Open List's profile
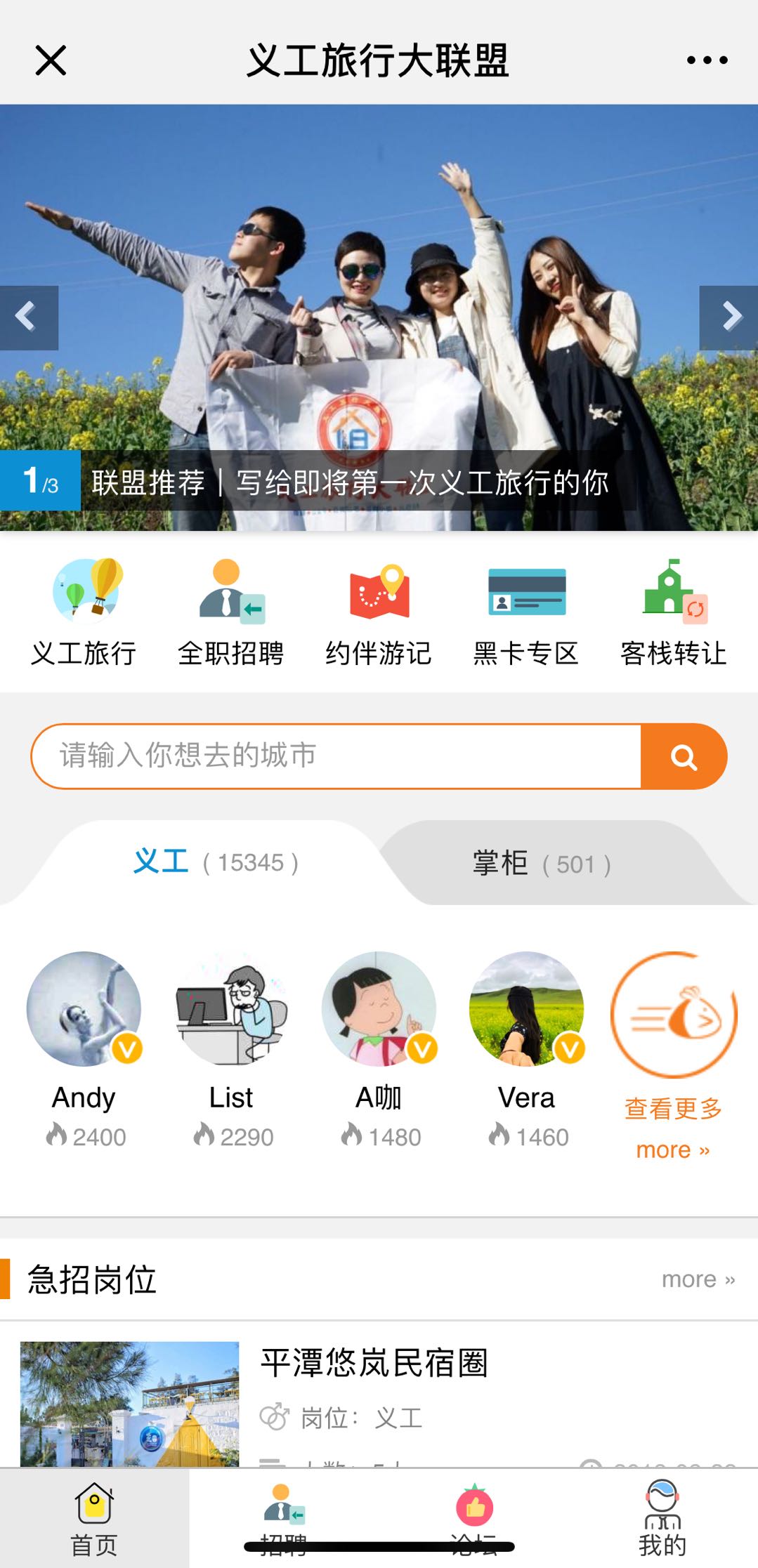The image size is (758, 1568). 231,1008
